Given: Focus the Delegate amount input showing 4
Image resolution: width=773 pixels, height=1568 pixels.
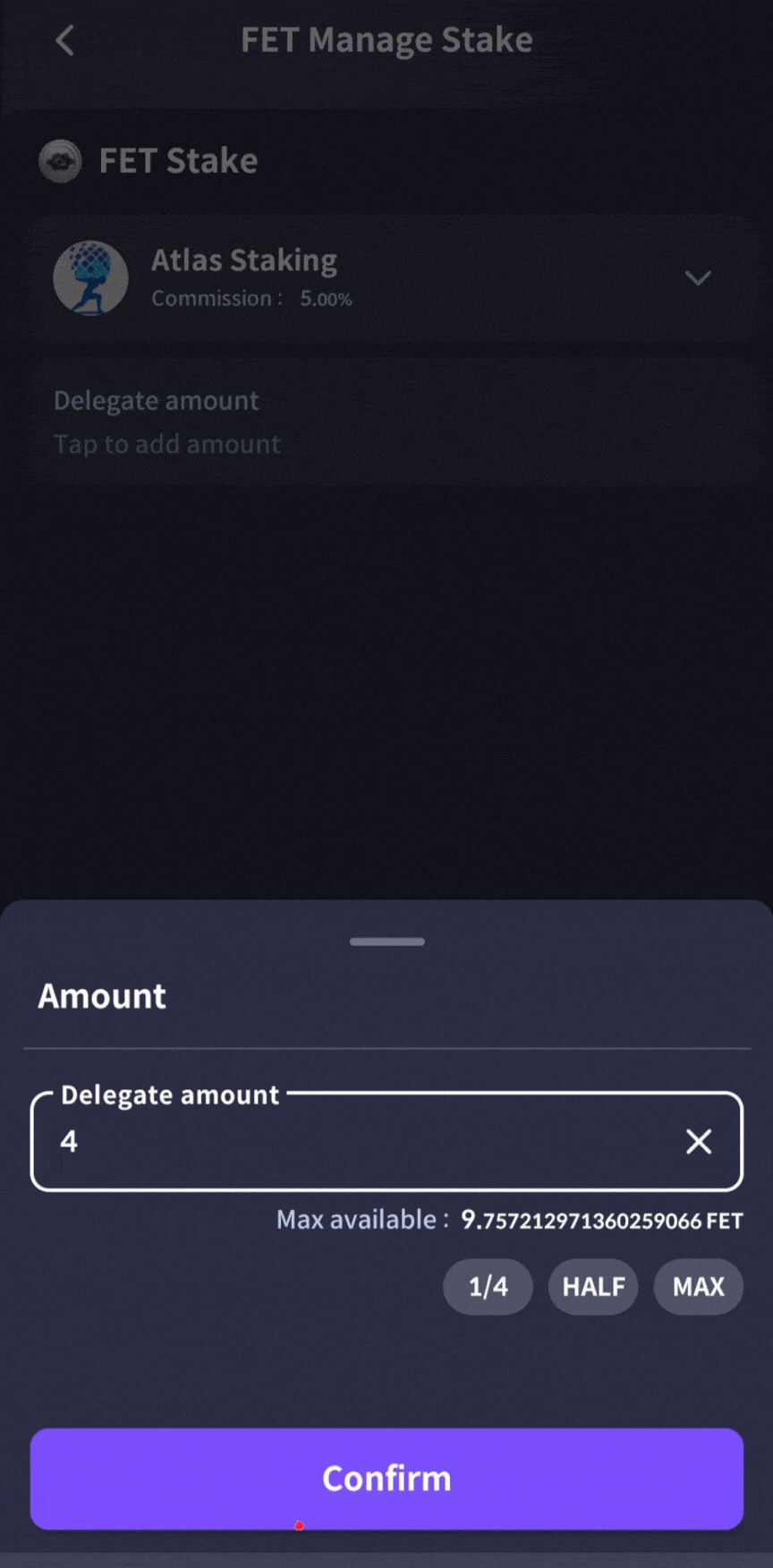Looking at the screenshot, I should tap(358, 1142).
